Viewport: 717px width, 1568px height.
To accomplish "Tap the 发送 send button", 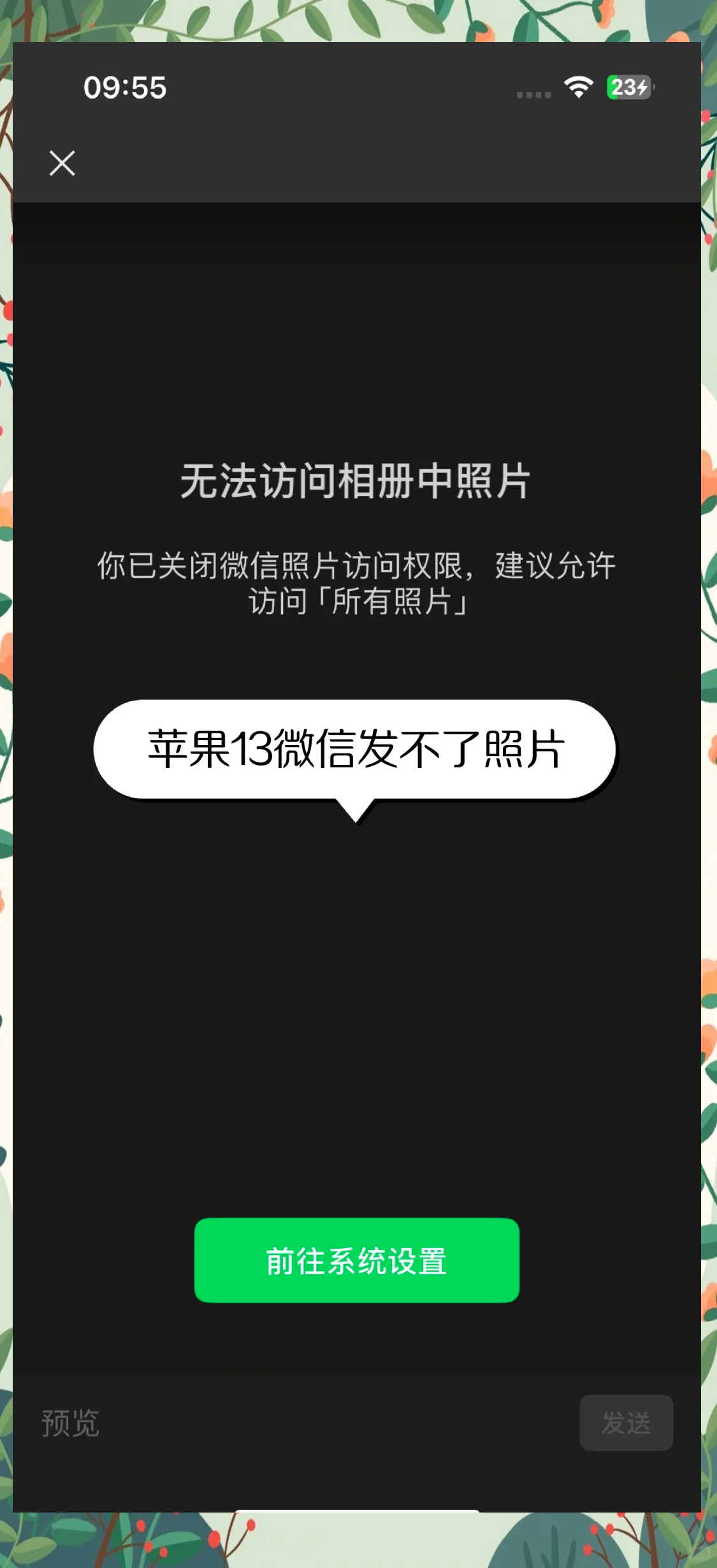I will point(626,1423).
